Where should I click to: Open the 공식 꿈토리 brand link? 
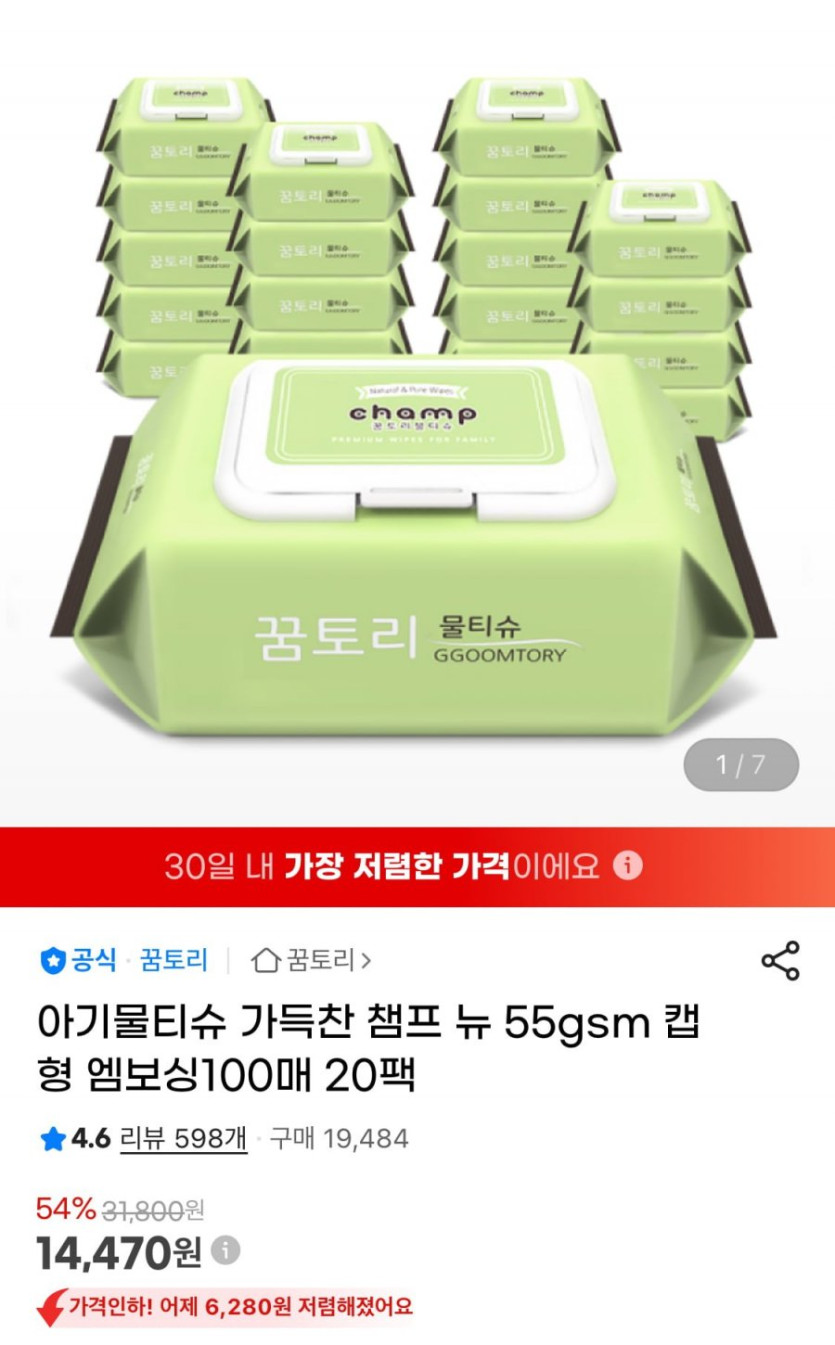(x=123, y=960)
